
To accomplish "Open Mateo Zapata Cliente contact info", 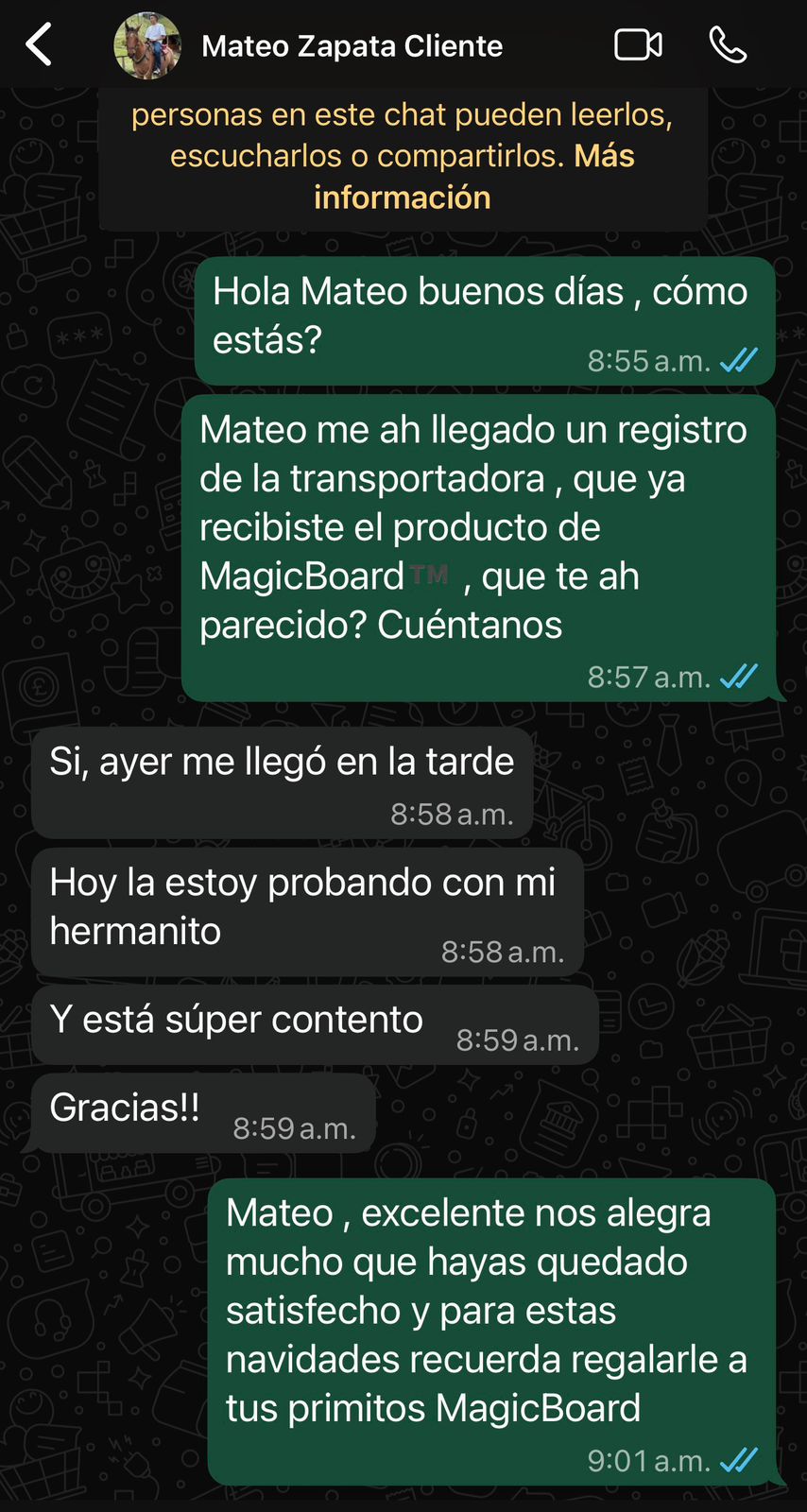I will 352,46.
